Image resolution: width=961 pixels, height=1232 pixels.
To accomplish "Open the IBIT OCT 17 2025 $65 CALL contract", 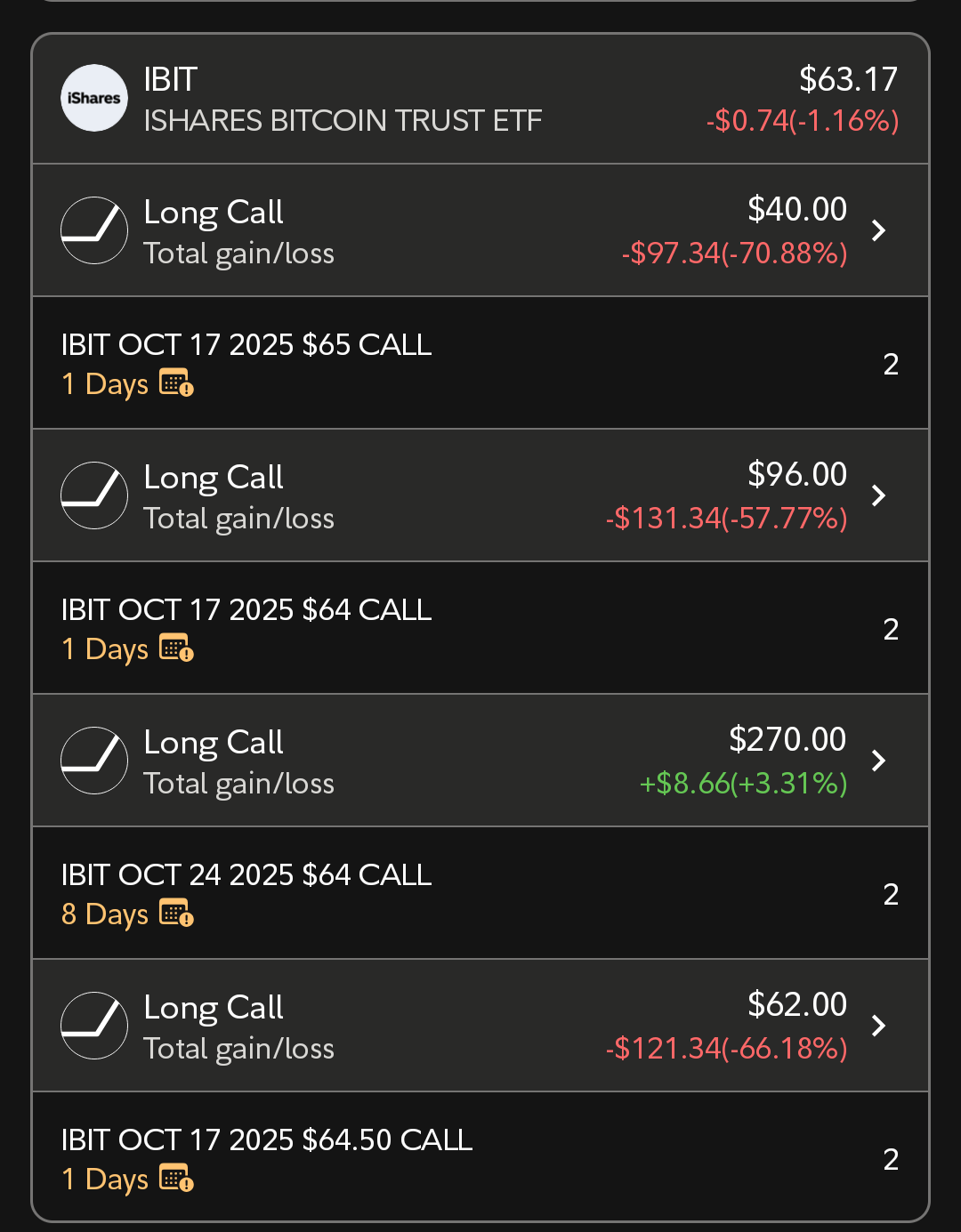I will [x=480, y=363].
